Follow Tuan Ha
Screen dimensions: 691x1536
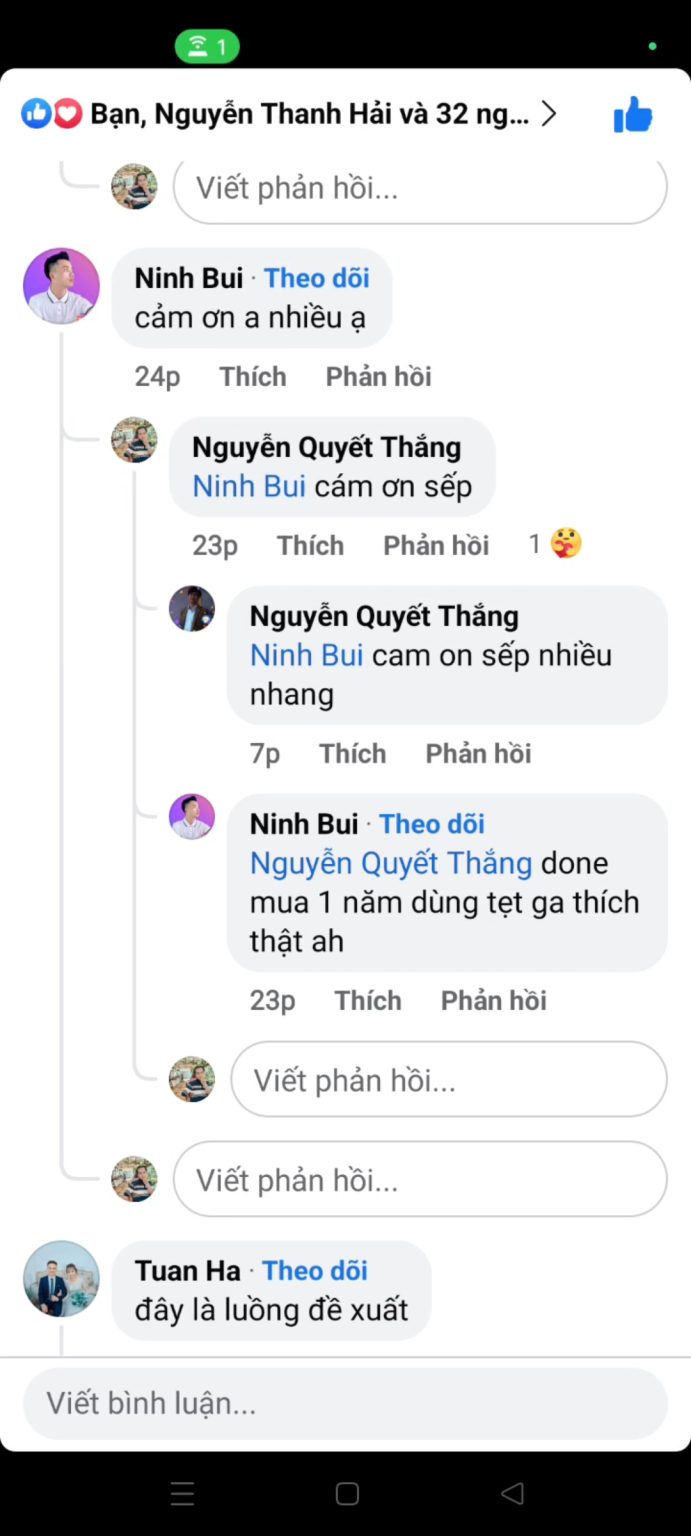pyautogui.click(x=315, y=1270)
